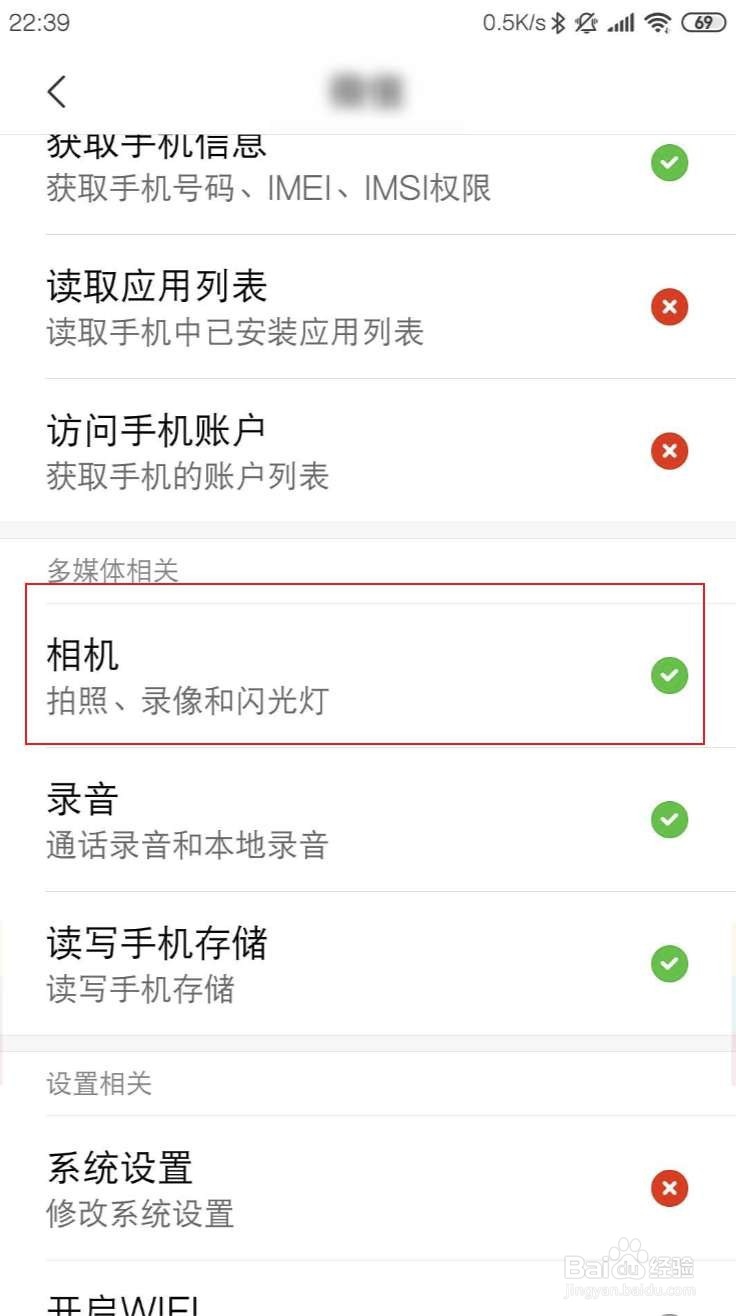Tap the 设置相关 section header
This screenshot has height=1316, width=736.
pyautogui.click(x=99, y=1083)
